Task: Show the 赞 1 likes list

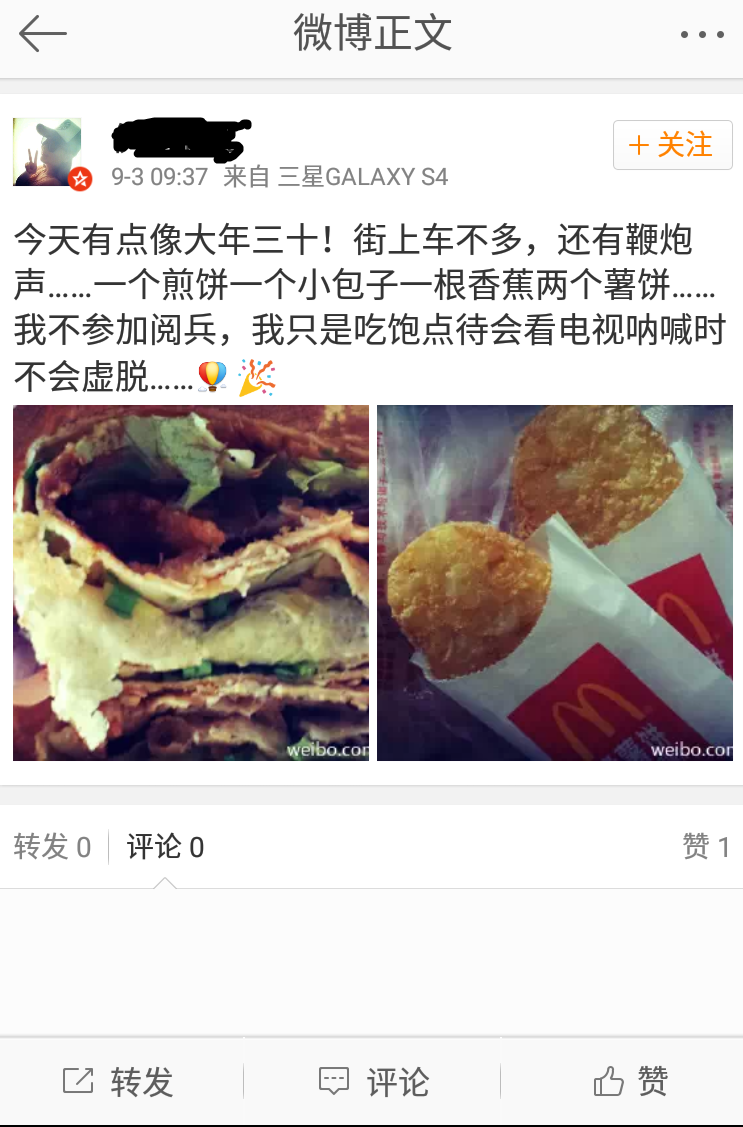Action: pyautogui.click(x=706, y=847)
